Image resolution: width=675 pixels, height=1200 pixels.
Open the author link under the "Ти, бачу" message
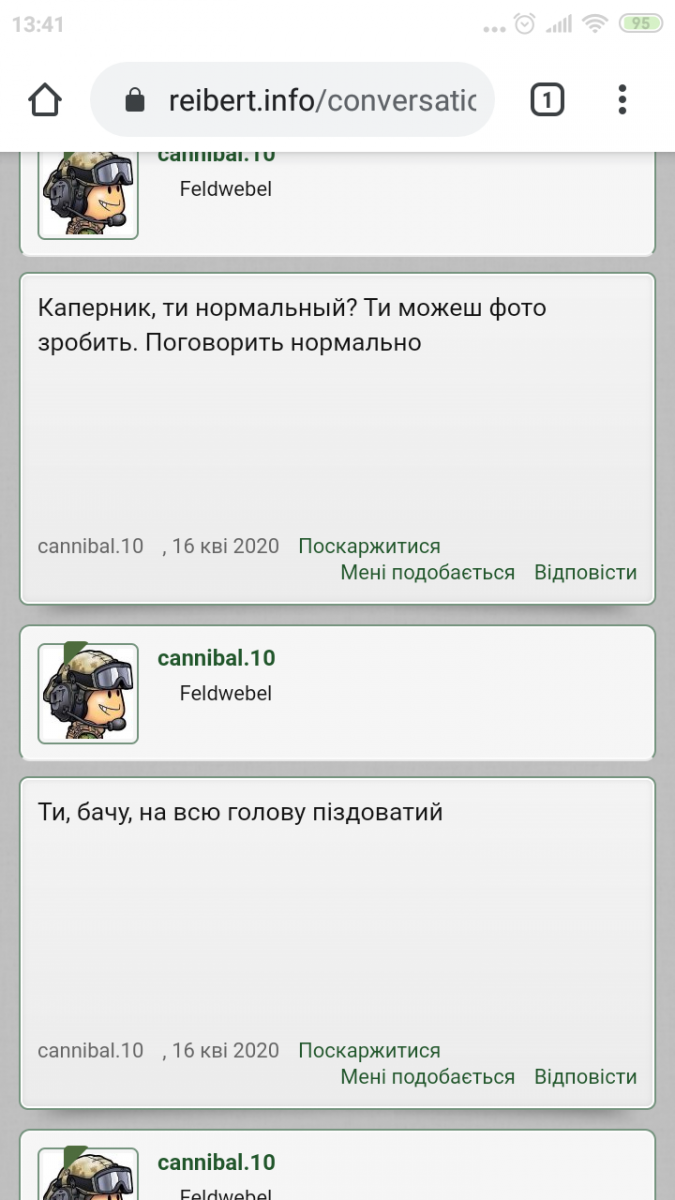pos(90,1050)
